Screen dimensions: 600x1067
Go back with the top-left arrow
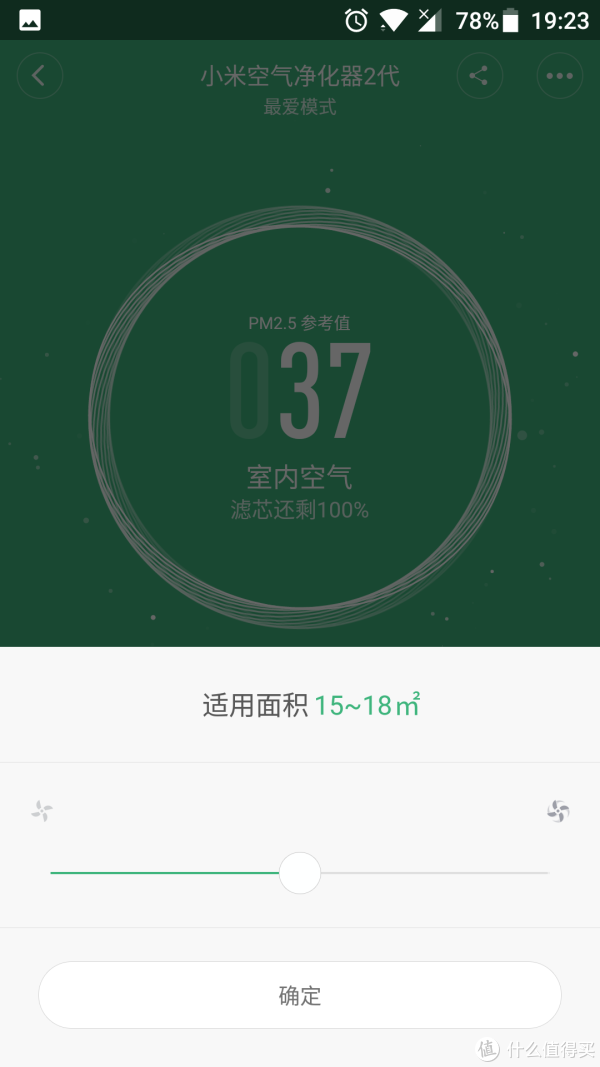pyautogui.click(x=40, y=76)
